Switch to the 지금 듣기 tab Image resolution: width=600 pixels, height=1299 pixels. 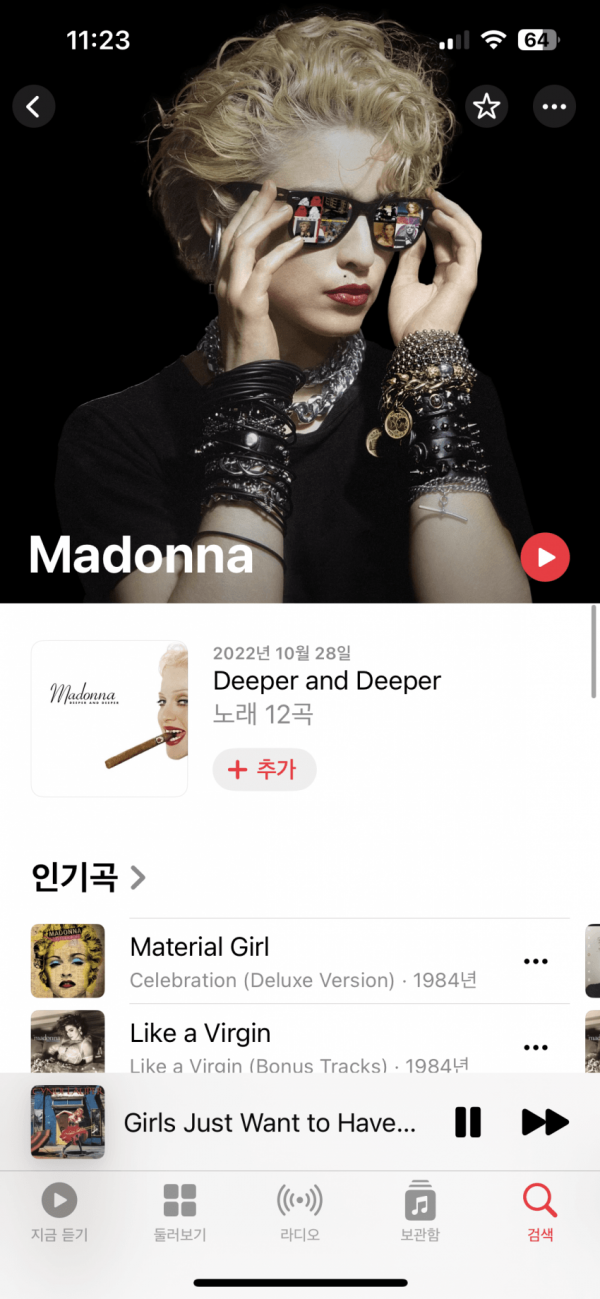click(x=59, y=1212)
